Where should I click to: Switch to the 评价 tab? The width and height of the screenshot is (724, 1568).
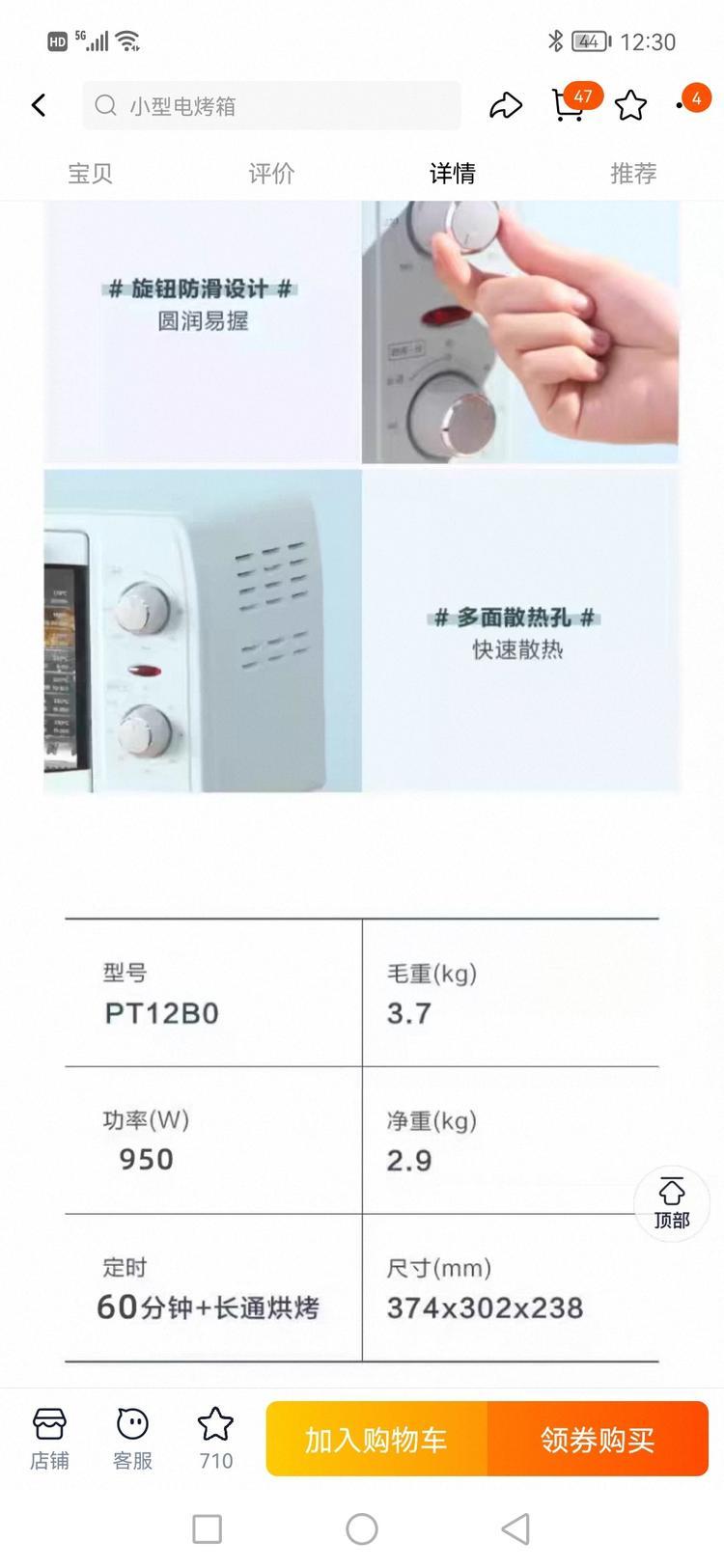click(x=271, y=174)
